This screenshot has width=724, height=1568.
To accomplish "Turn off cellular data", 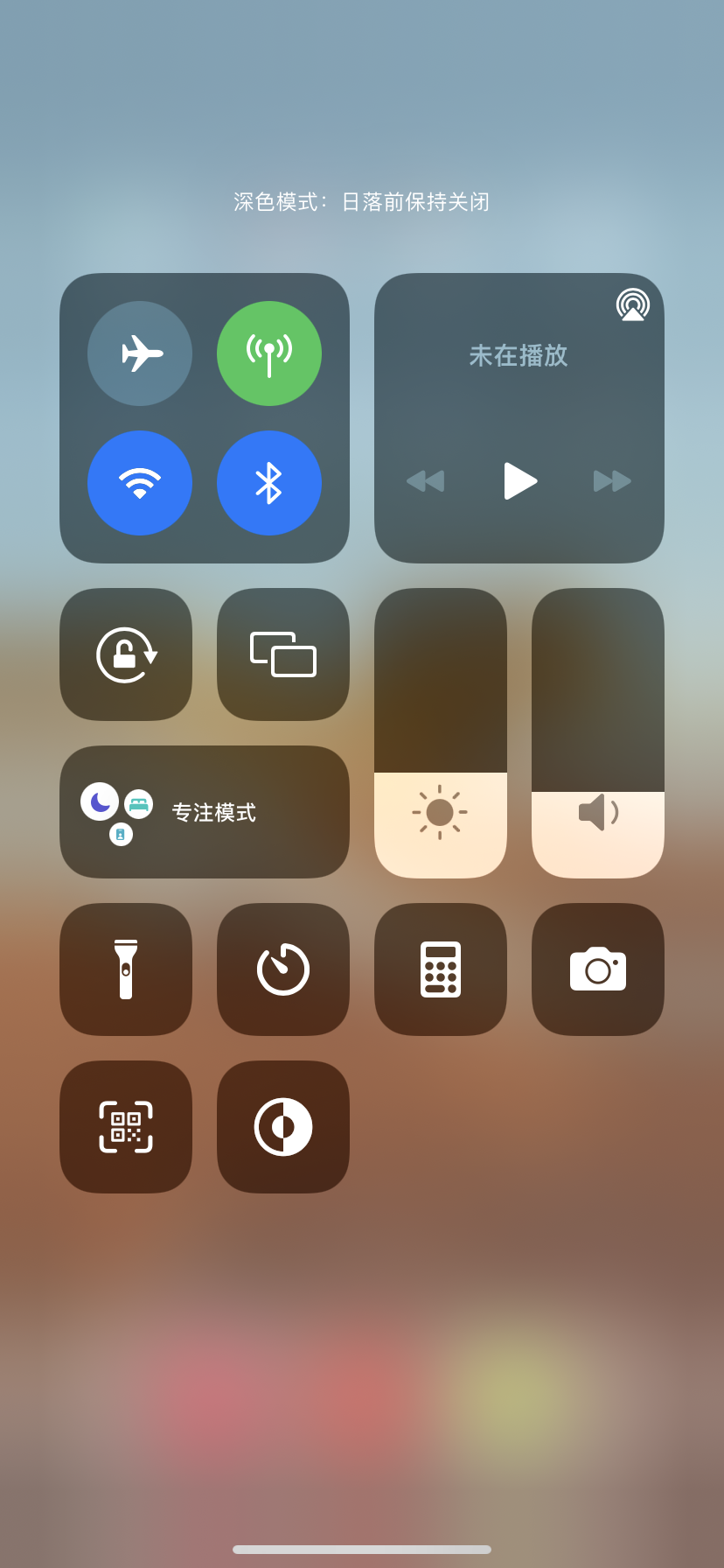I will coord(269,353).
